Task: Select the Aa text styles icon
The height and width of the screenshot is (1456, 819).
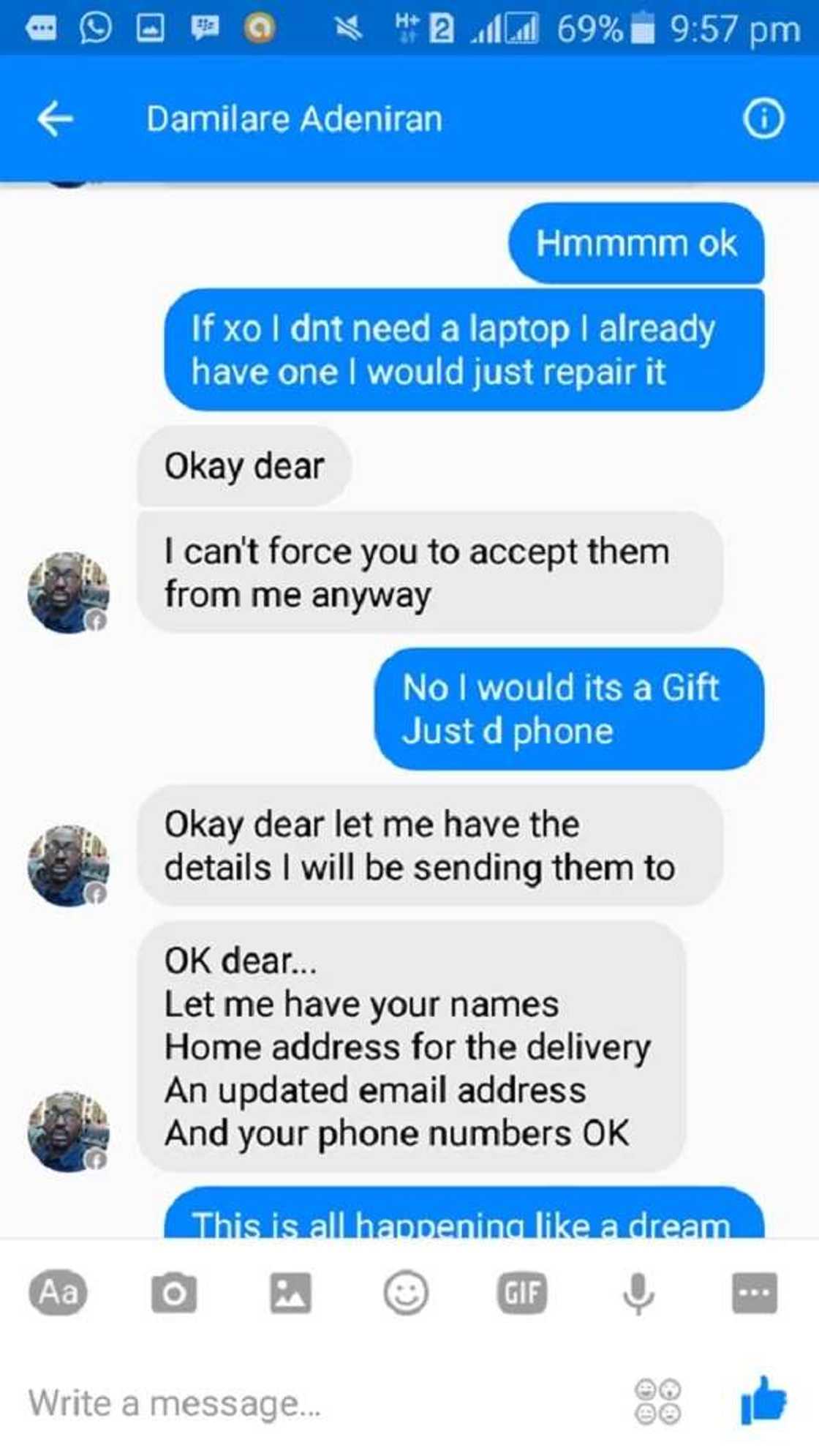Action: tap(58, 1294)
